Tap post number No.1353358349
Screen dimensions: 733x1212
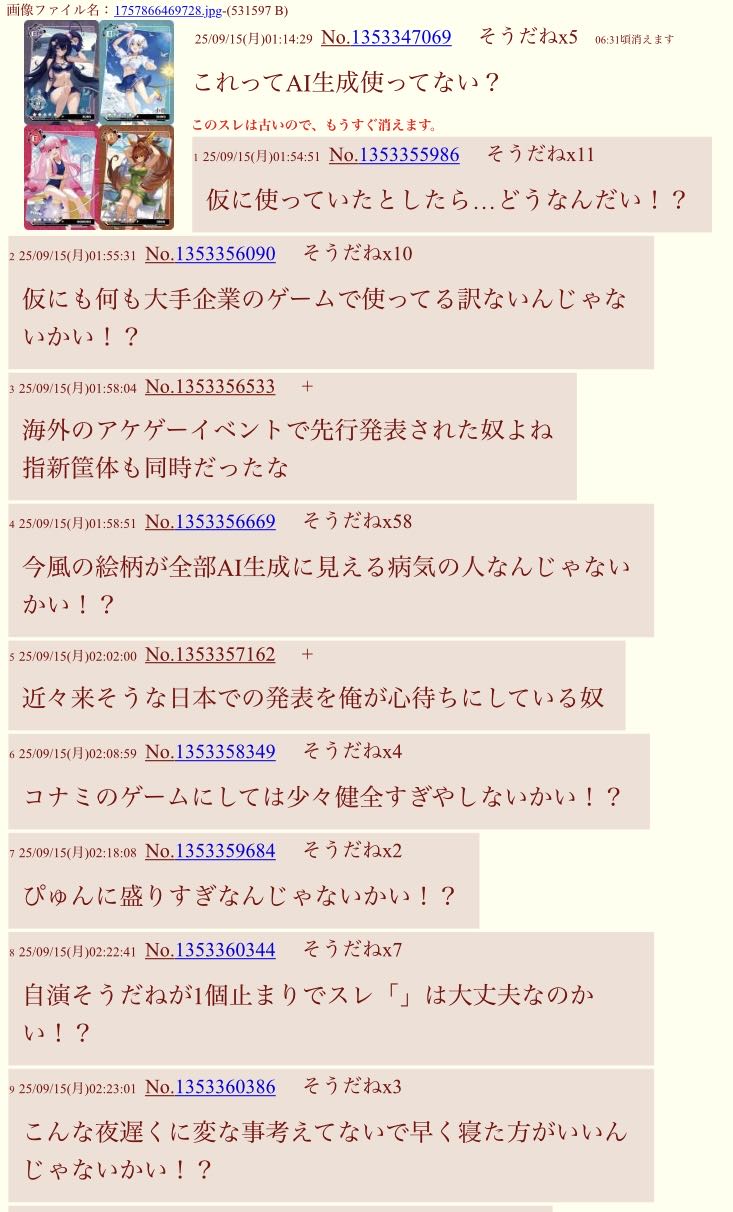tap(210, 751)
